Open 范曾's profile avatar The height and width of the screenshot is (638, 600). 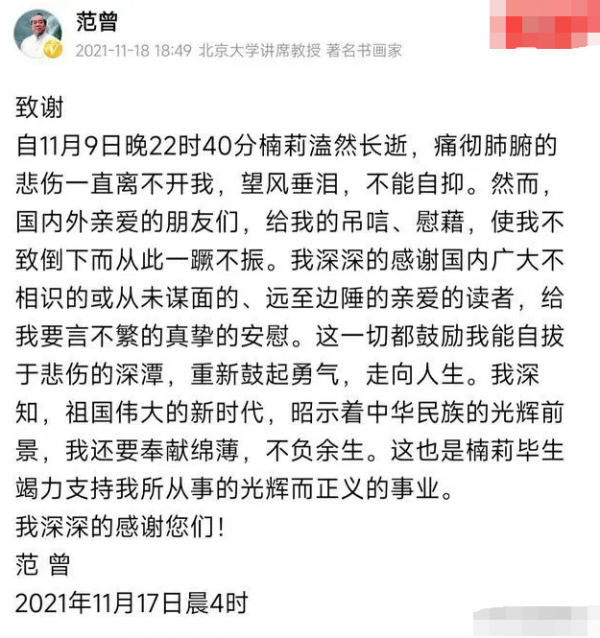click(38, 35)
